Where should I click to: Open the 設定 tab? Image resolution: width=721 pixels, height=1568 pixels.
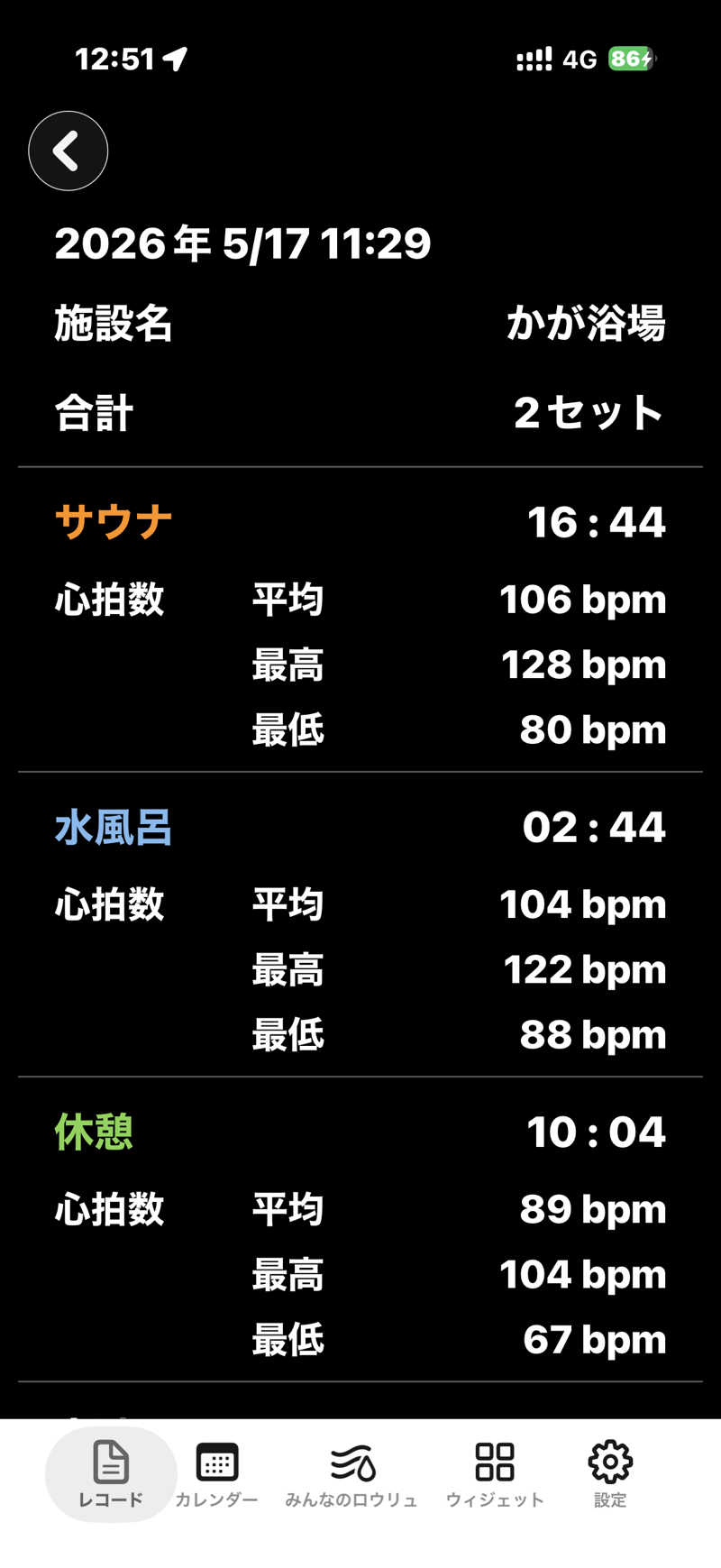(610, 1474)
